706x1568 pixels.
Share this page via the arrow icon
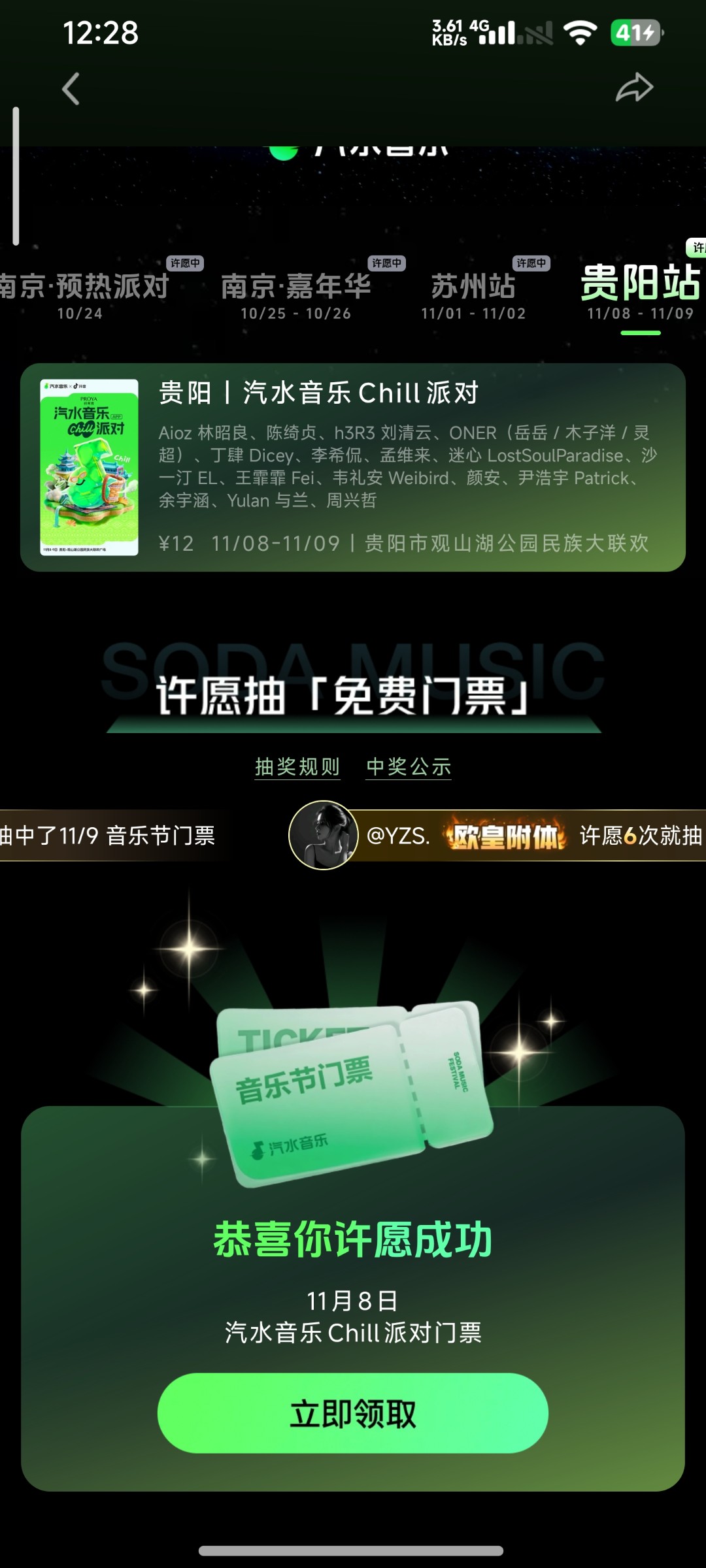[634, 88]
